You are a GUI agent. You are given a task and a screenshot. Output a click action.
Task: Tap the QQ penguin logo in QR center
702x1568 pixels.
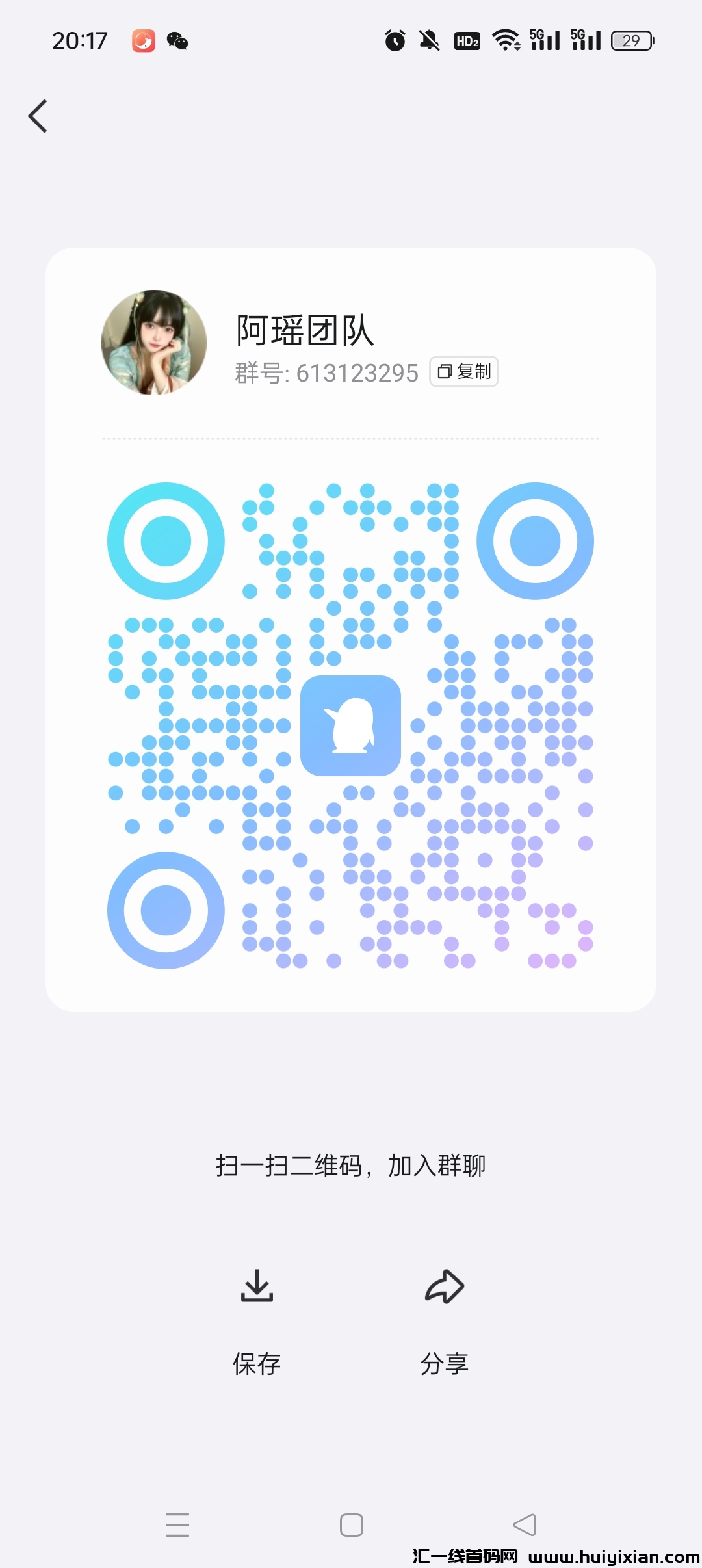coord(351,726)
